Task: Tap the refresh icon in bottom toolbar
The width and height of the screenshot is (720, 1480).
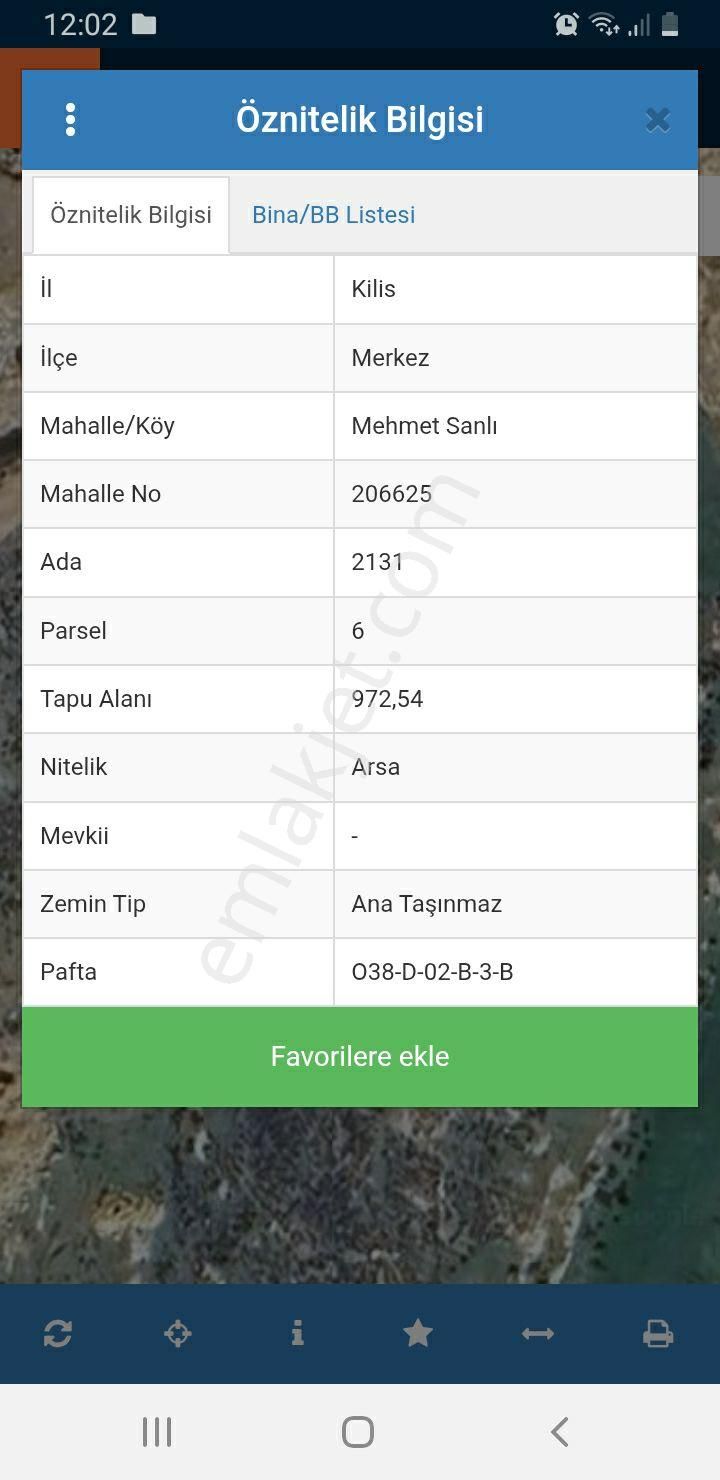Action: [58, 1333]
